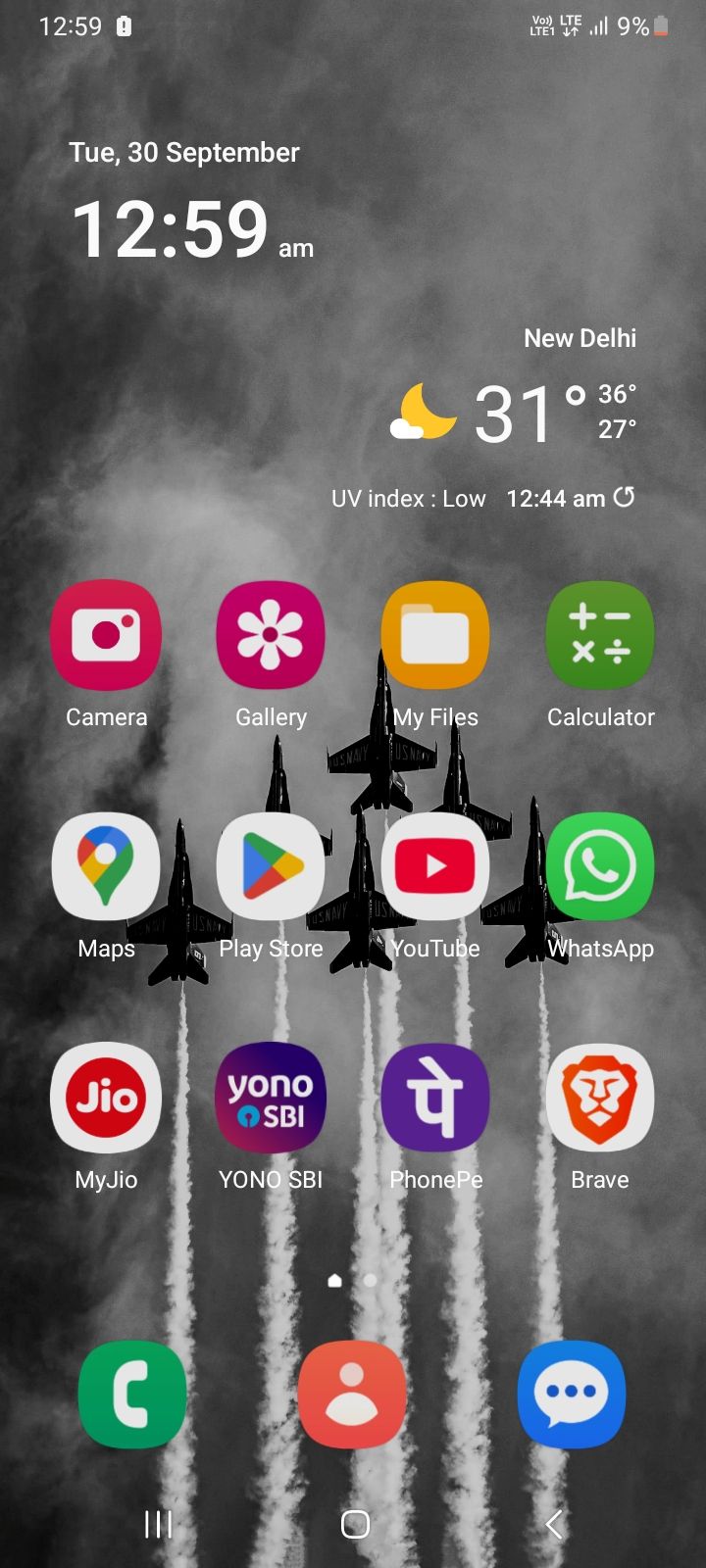
Task: Open Messages from the dock
Action: pyautogui.click(x=572, y=1394)
